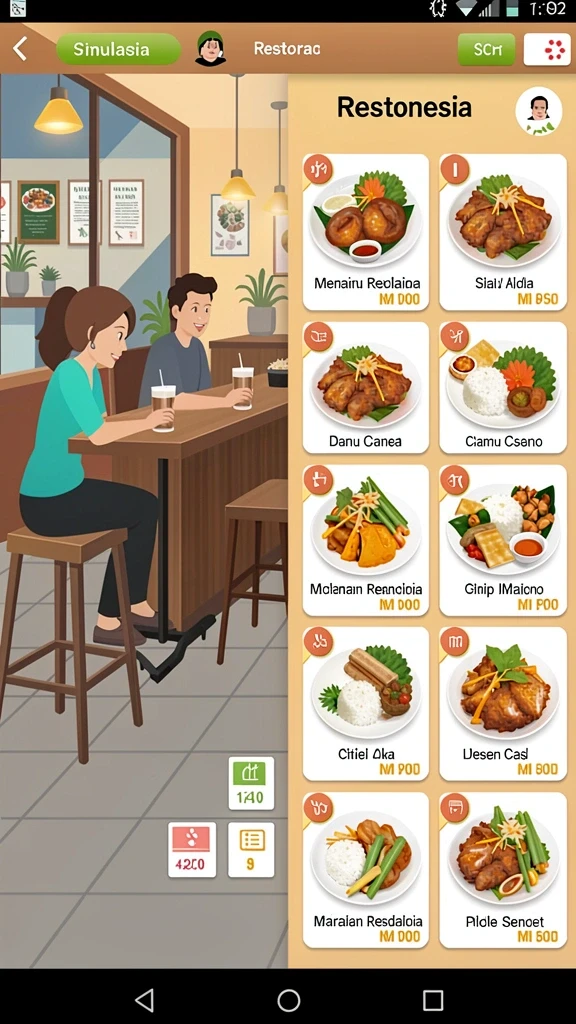The image size is (576, 1024).
Task: Open the red dots icon button
Action: 547,50
